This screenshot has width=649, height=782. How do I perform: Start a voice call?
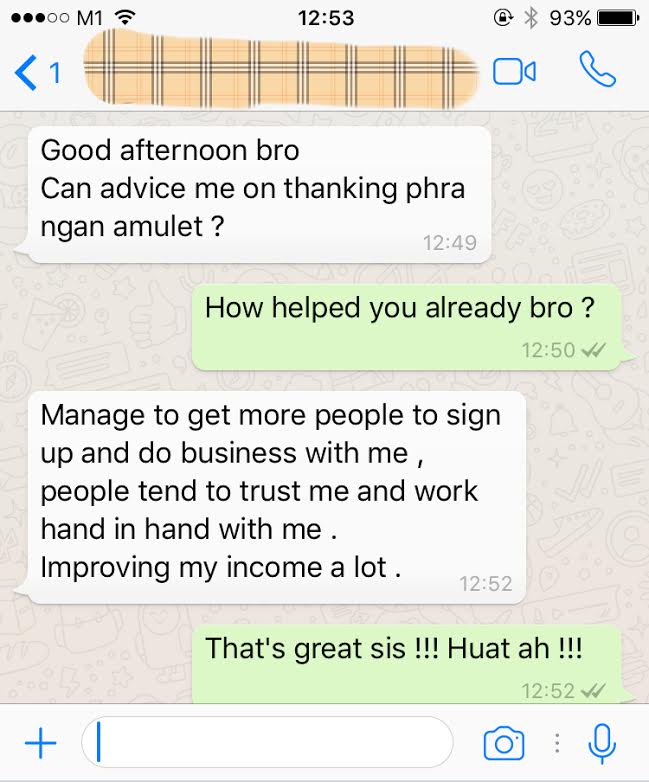tap(597, 70)
